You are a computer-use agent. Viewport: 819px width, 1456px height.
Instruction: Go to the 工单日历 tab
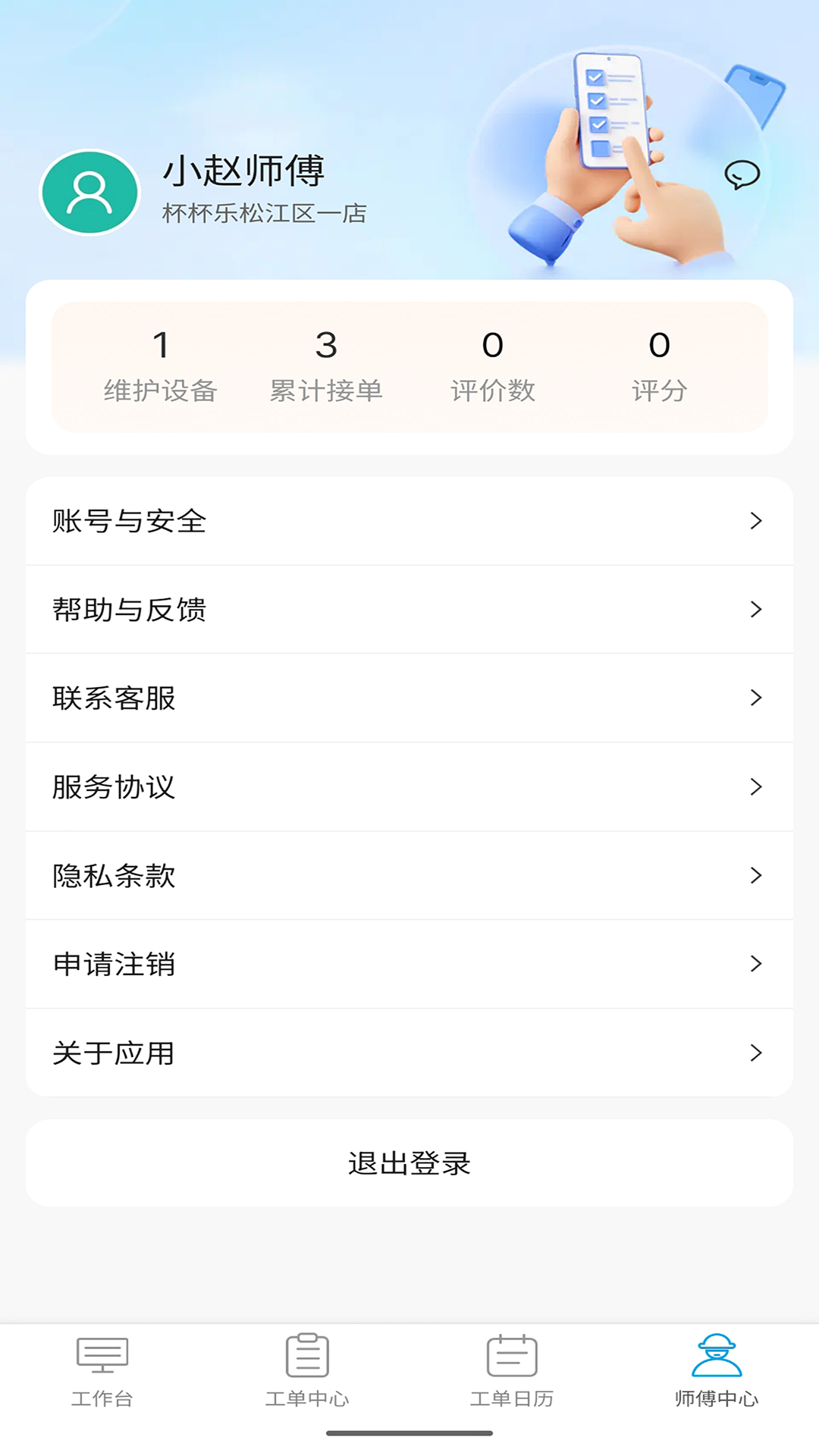512,1371
